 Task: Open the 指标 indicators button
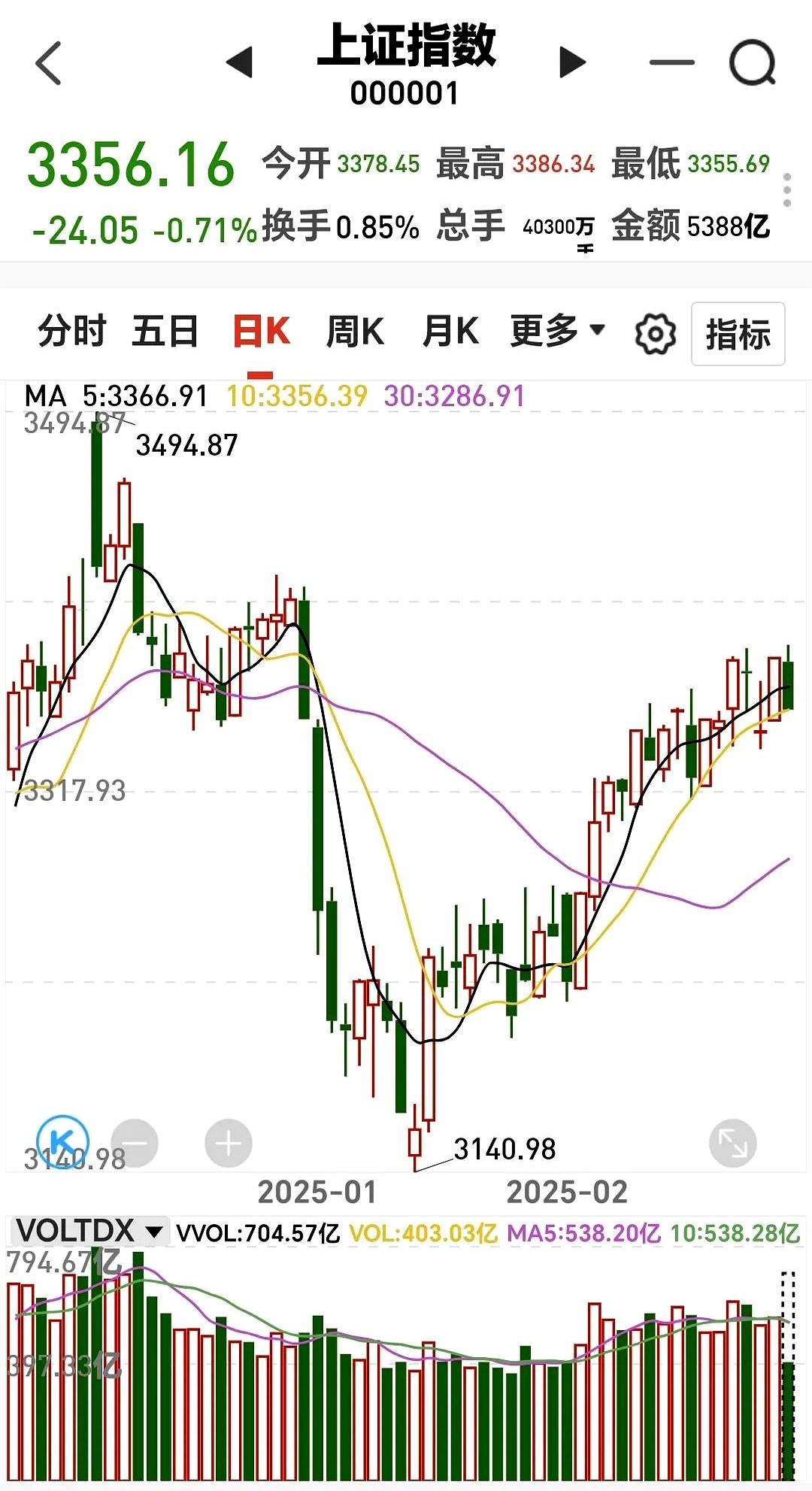tap(738, 334)
